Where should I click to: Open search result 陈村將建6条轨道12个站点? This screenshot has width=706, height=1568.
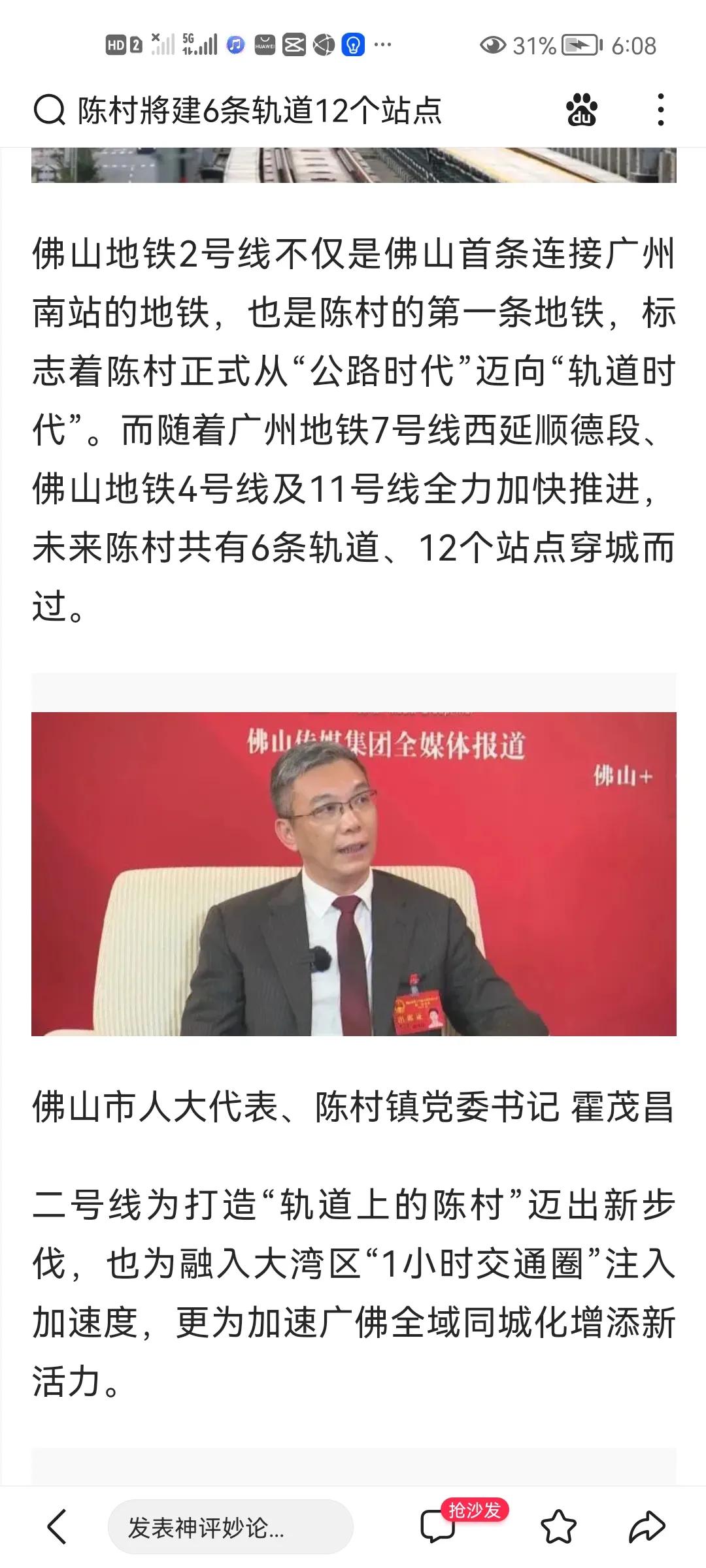(x=261, y=111)
